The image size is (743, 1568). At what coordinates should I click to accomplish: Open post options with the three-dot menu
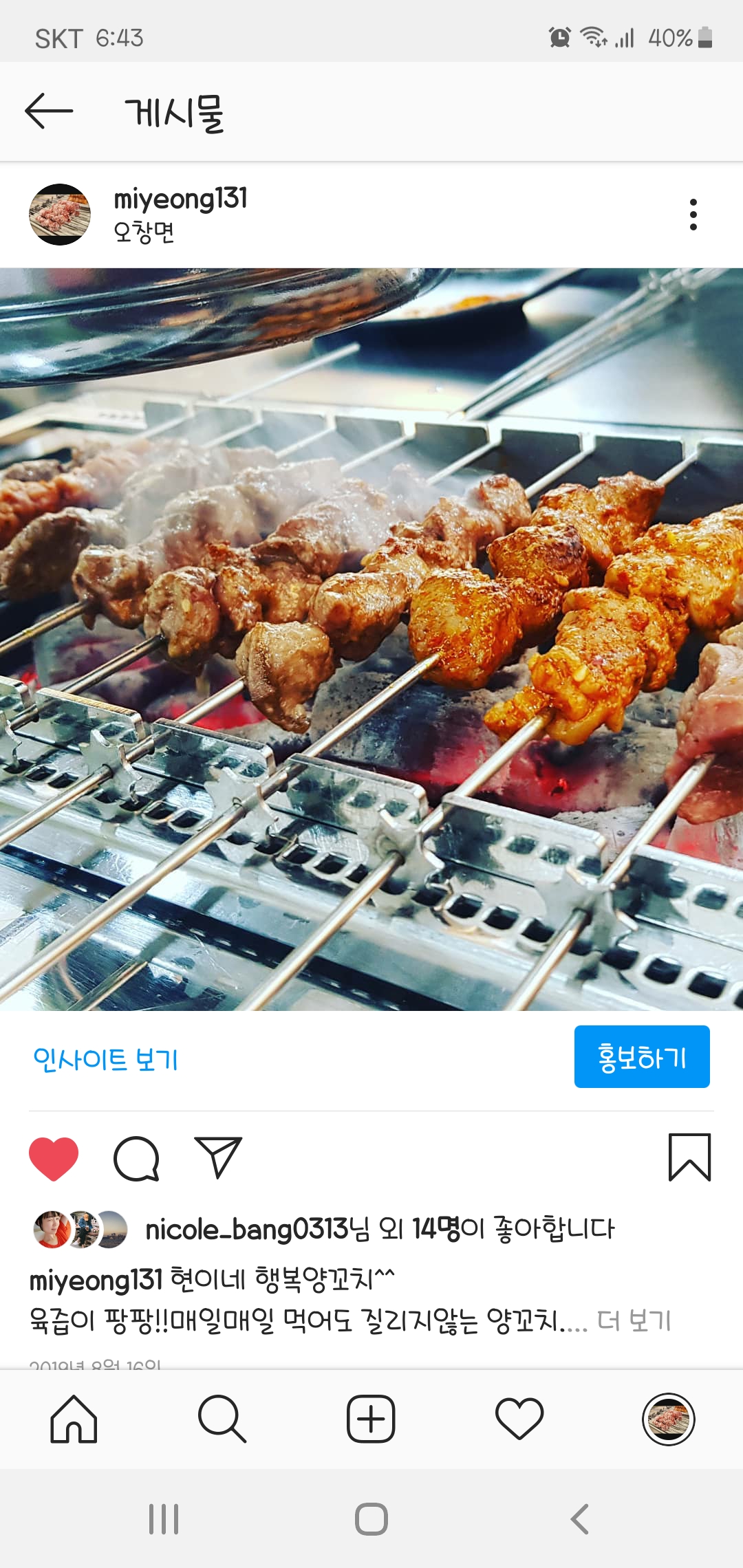tap(694, 213)
